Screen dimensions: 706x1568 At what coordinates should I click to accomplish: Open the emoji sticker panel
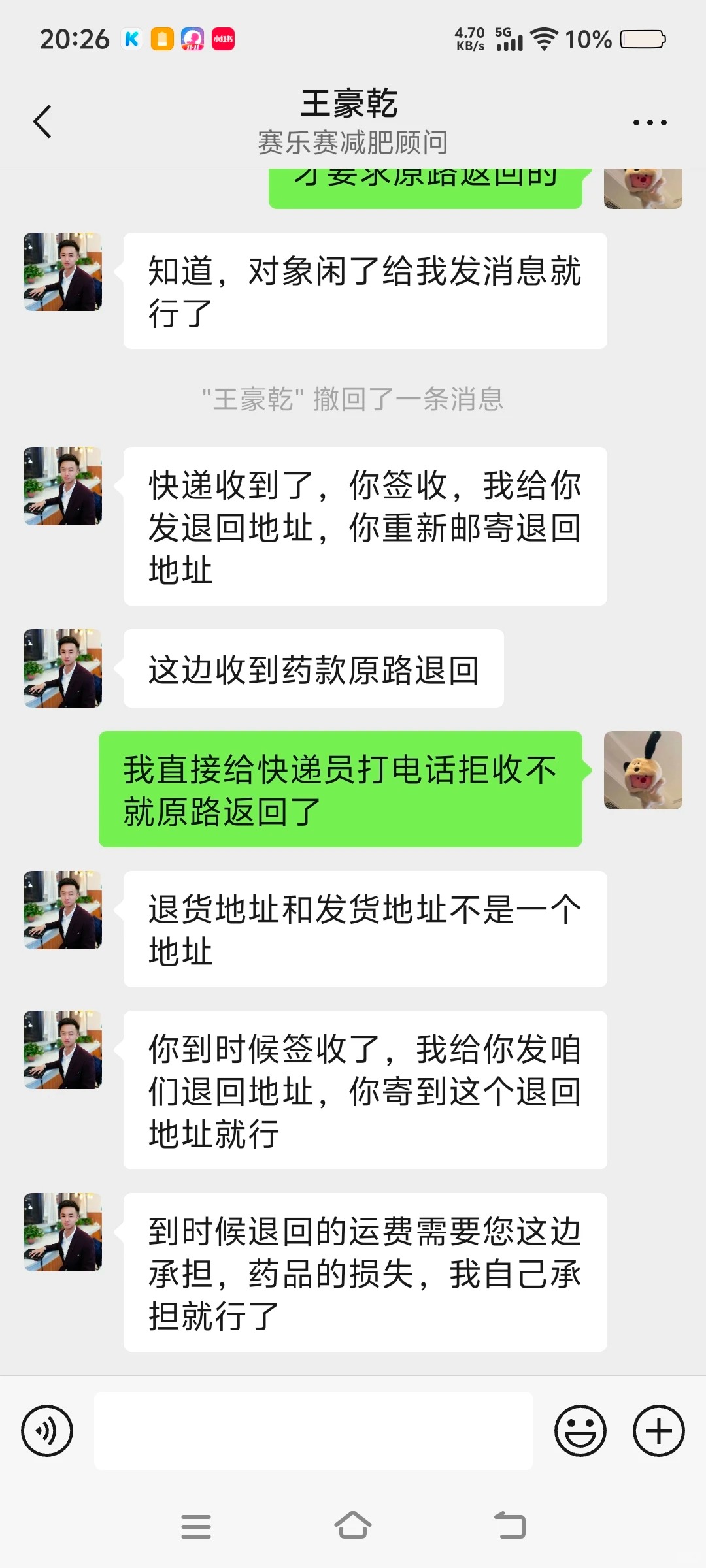(x=580, y=1430)
